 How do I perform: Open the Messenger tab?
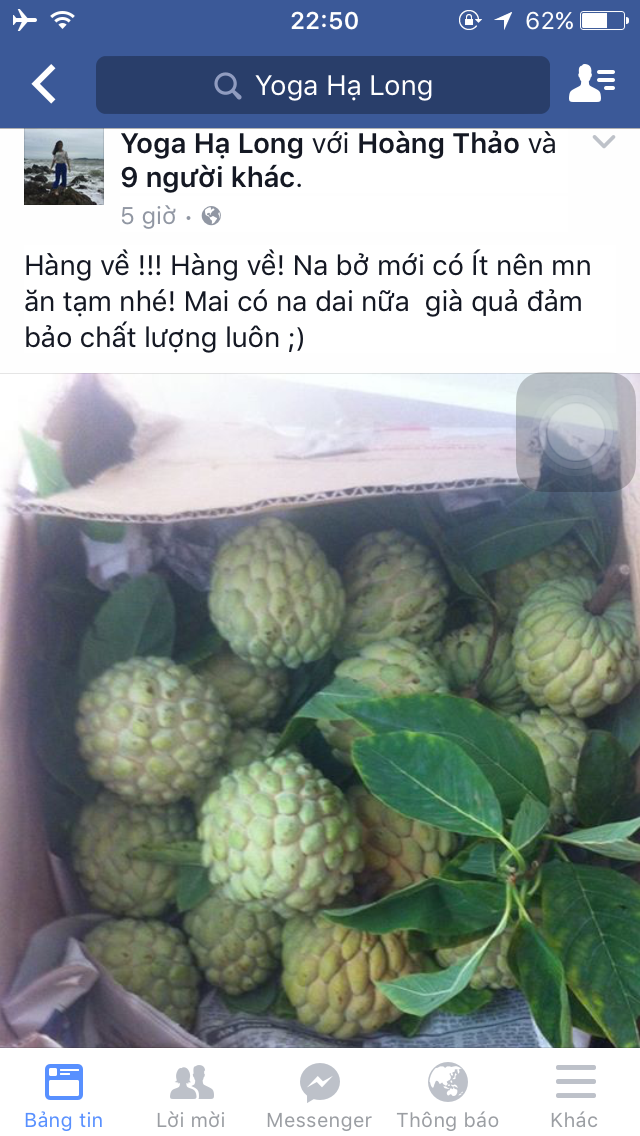click(x=319, y=1095)
